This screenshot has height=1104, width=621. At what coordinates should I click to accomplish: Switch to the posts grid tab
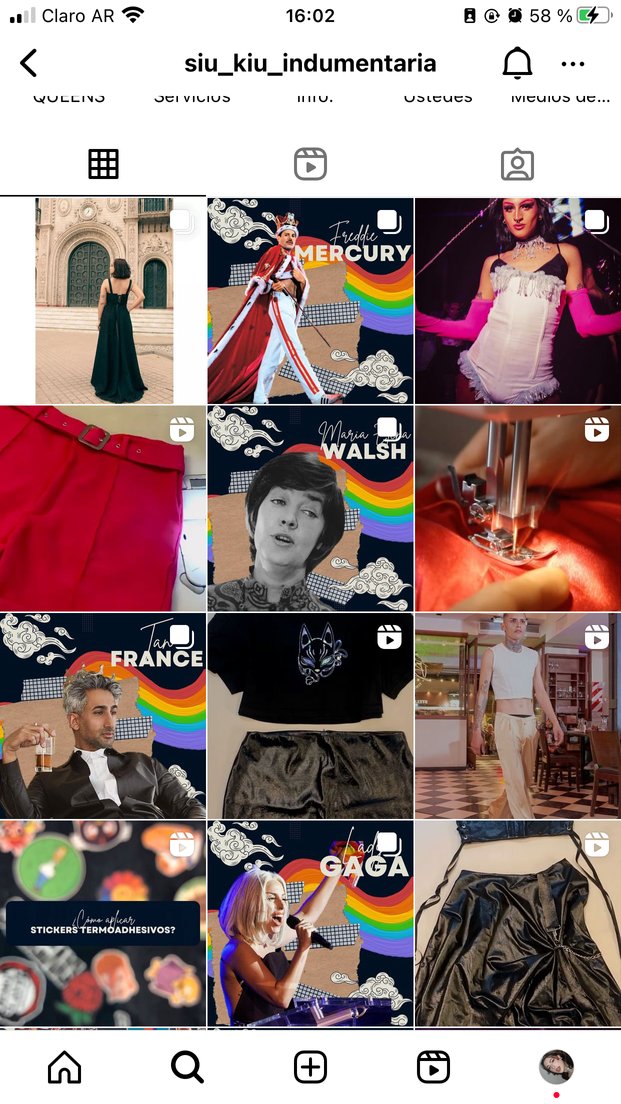103,164
